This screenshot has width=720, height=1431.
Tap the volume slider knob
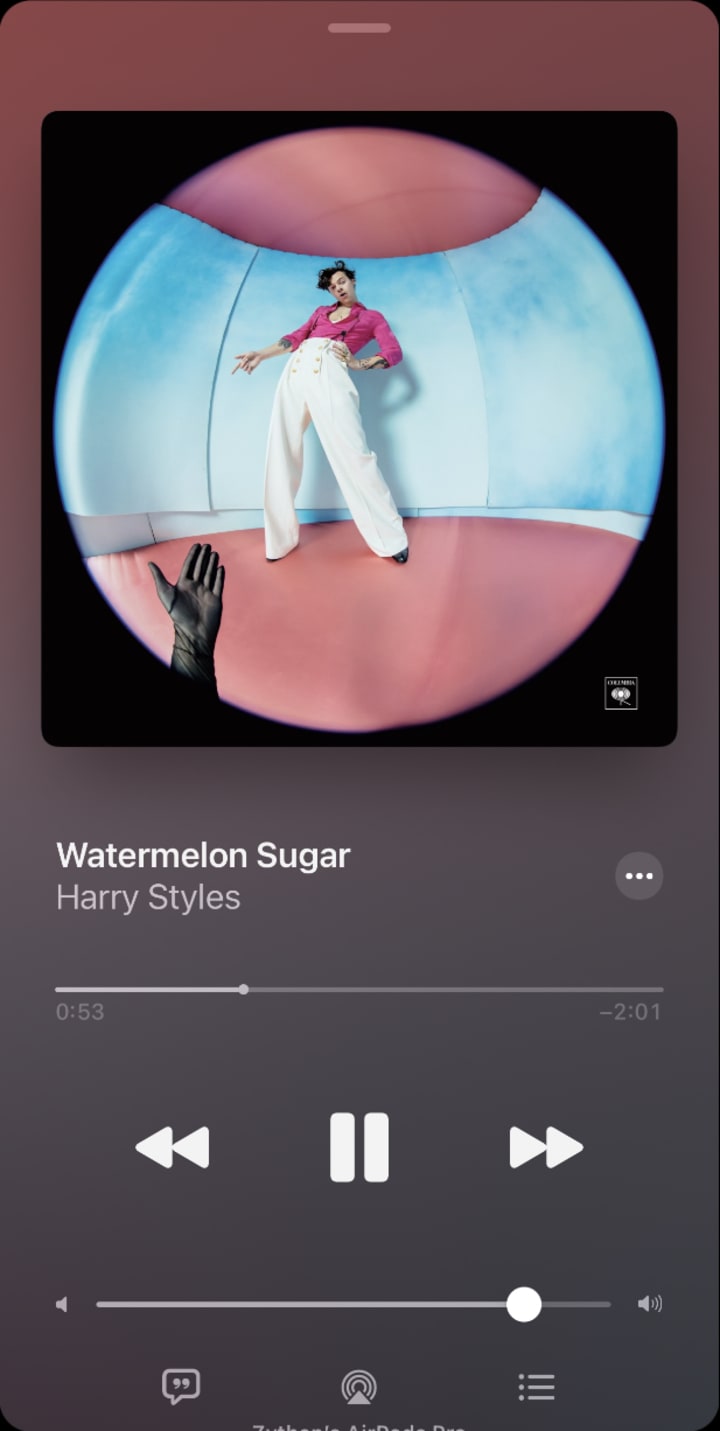(x=523, y=1304)
